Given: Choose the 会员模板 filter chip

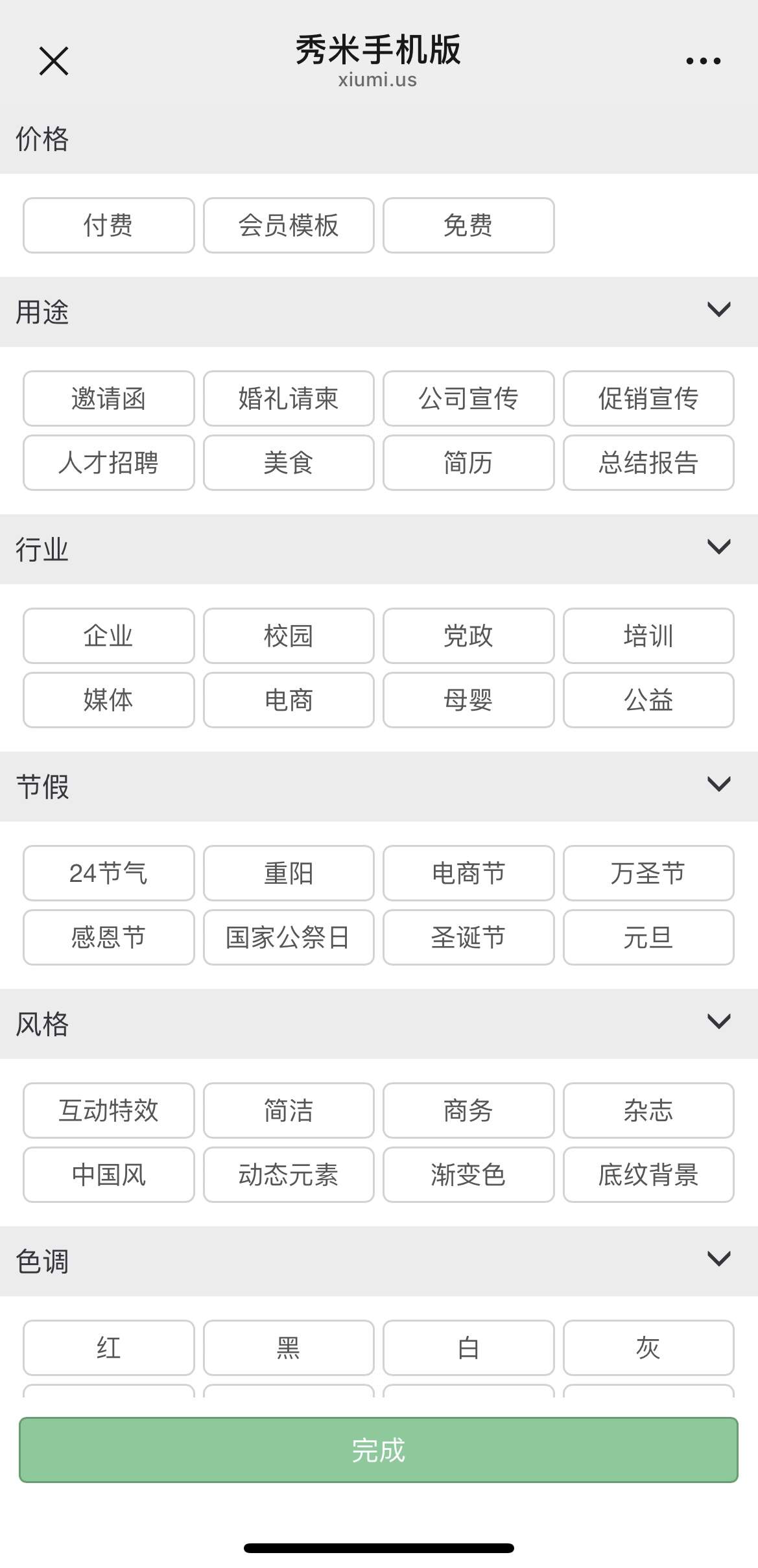Looking at the screenshot, I should 289,225.
